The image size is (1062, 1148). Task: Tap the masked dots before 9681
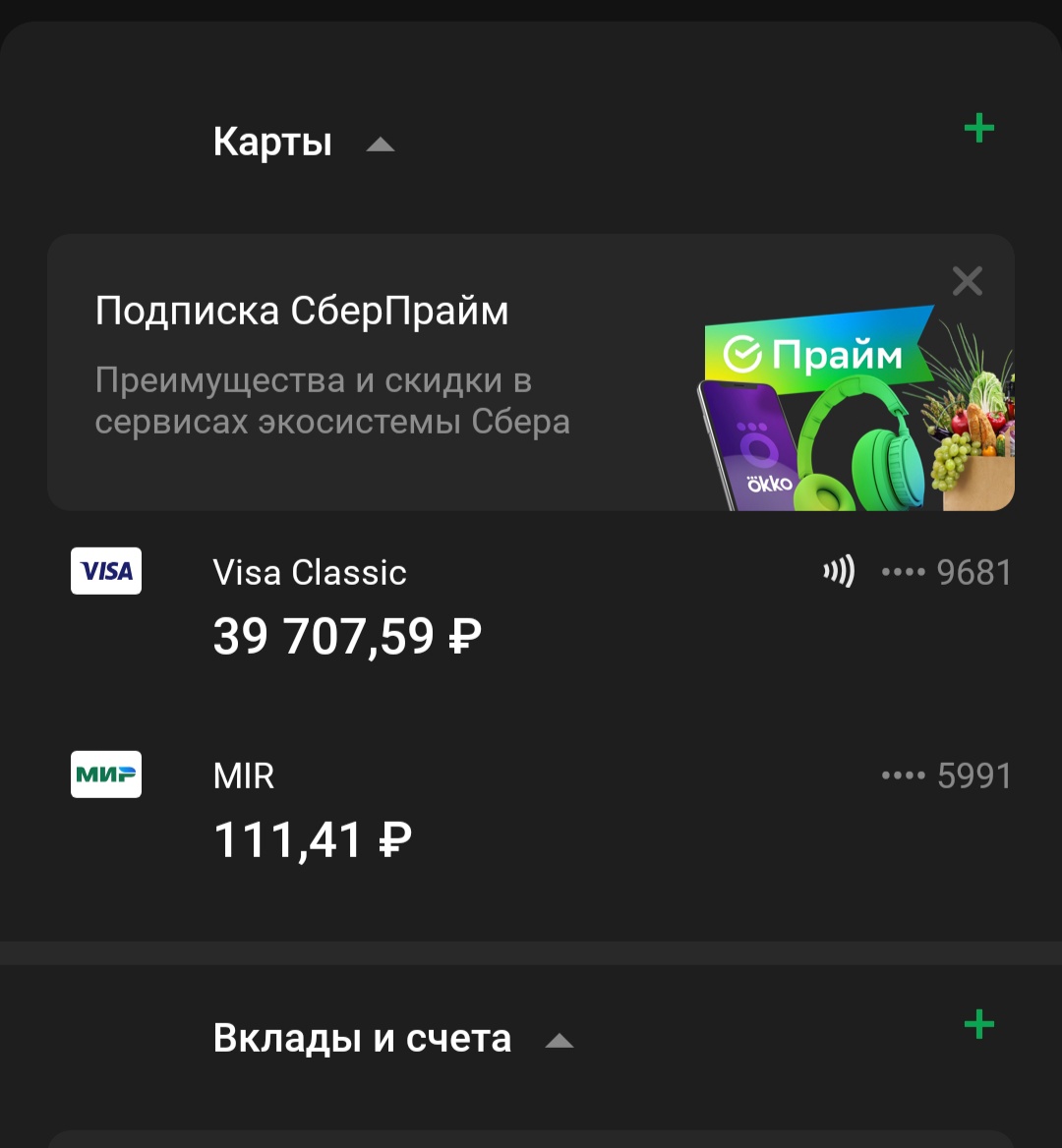[901, 572]
